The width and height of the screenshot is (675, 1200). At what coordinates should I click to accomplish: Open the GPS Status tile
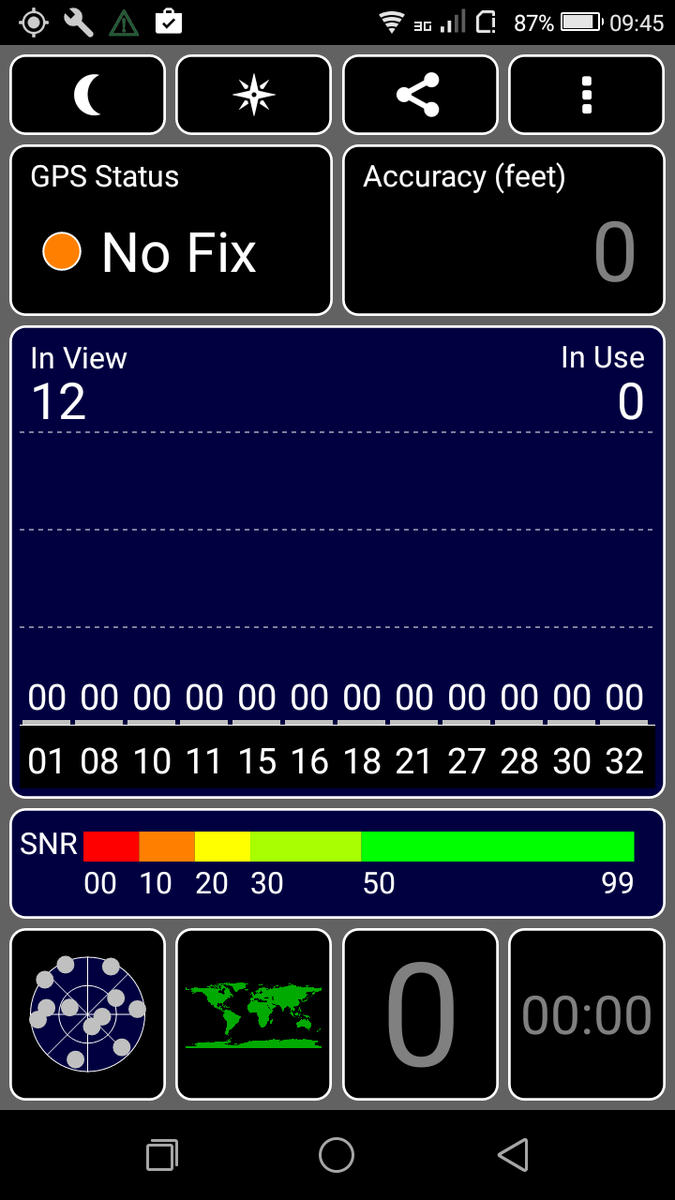171,231
